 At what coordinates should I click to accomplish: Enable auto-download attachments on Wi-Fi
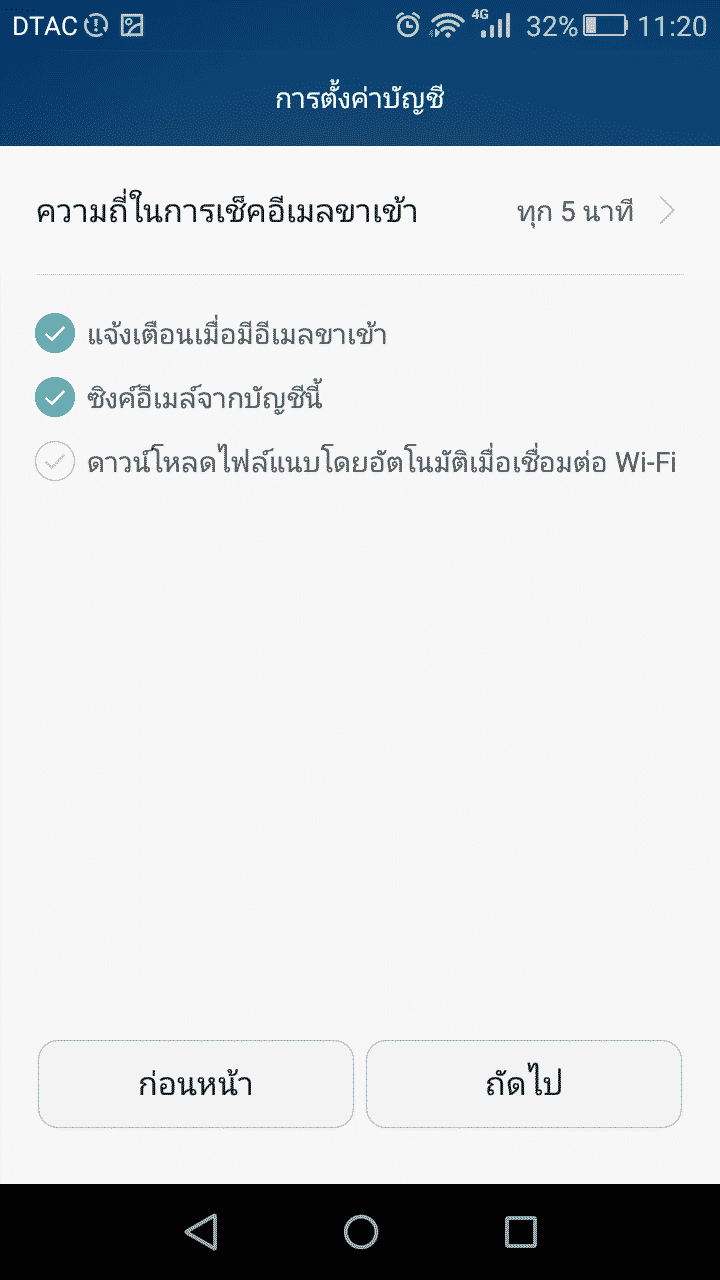coord(55,462)
